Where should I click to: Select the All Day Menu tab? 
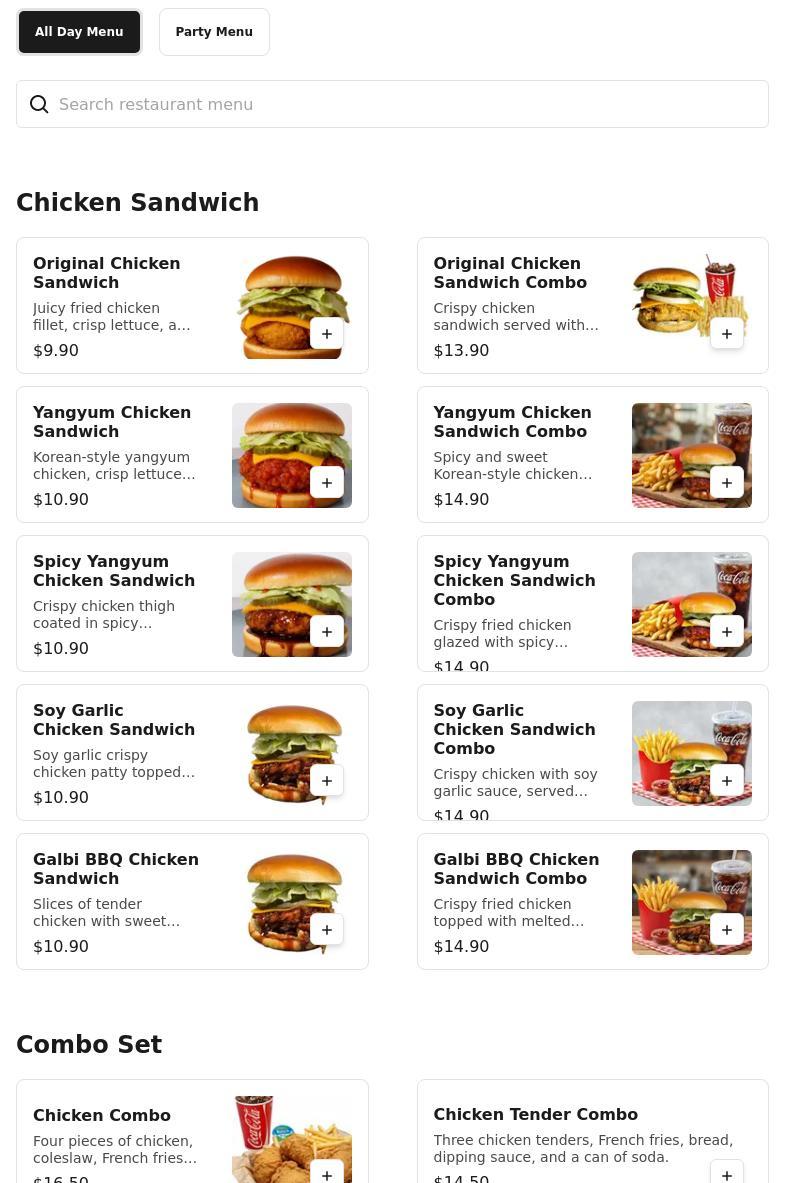(x=79, y=32)
